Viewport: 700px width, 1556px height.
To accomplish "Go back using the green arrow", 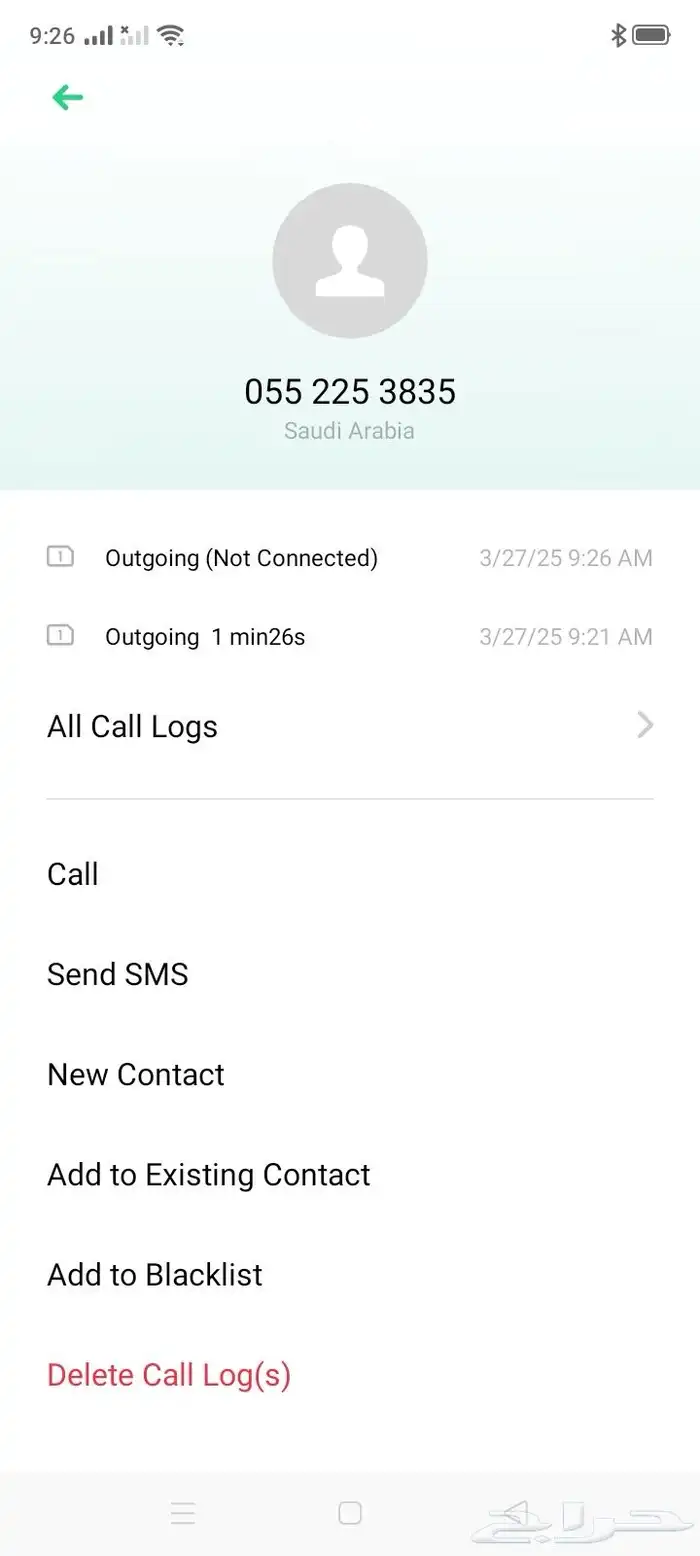I will pyautogui.click(x=68, y=97).
